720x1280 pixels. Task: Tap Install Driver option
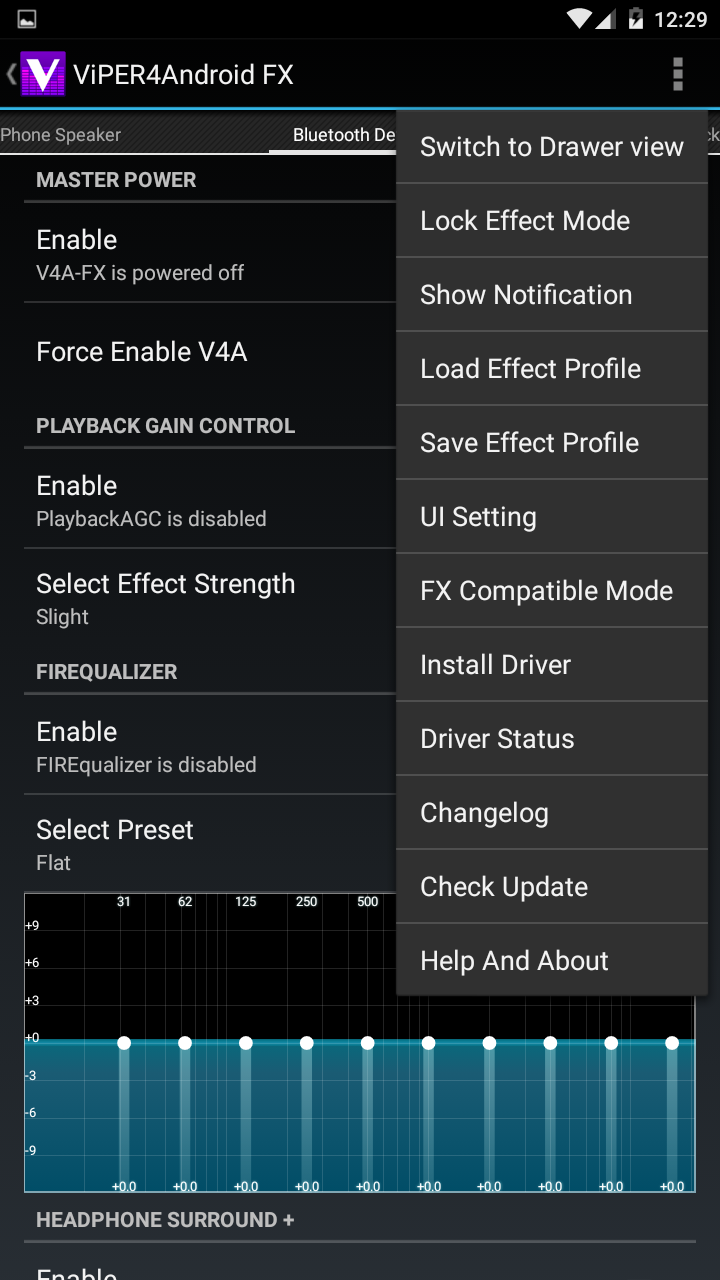click(551, 665)
